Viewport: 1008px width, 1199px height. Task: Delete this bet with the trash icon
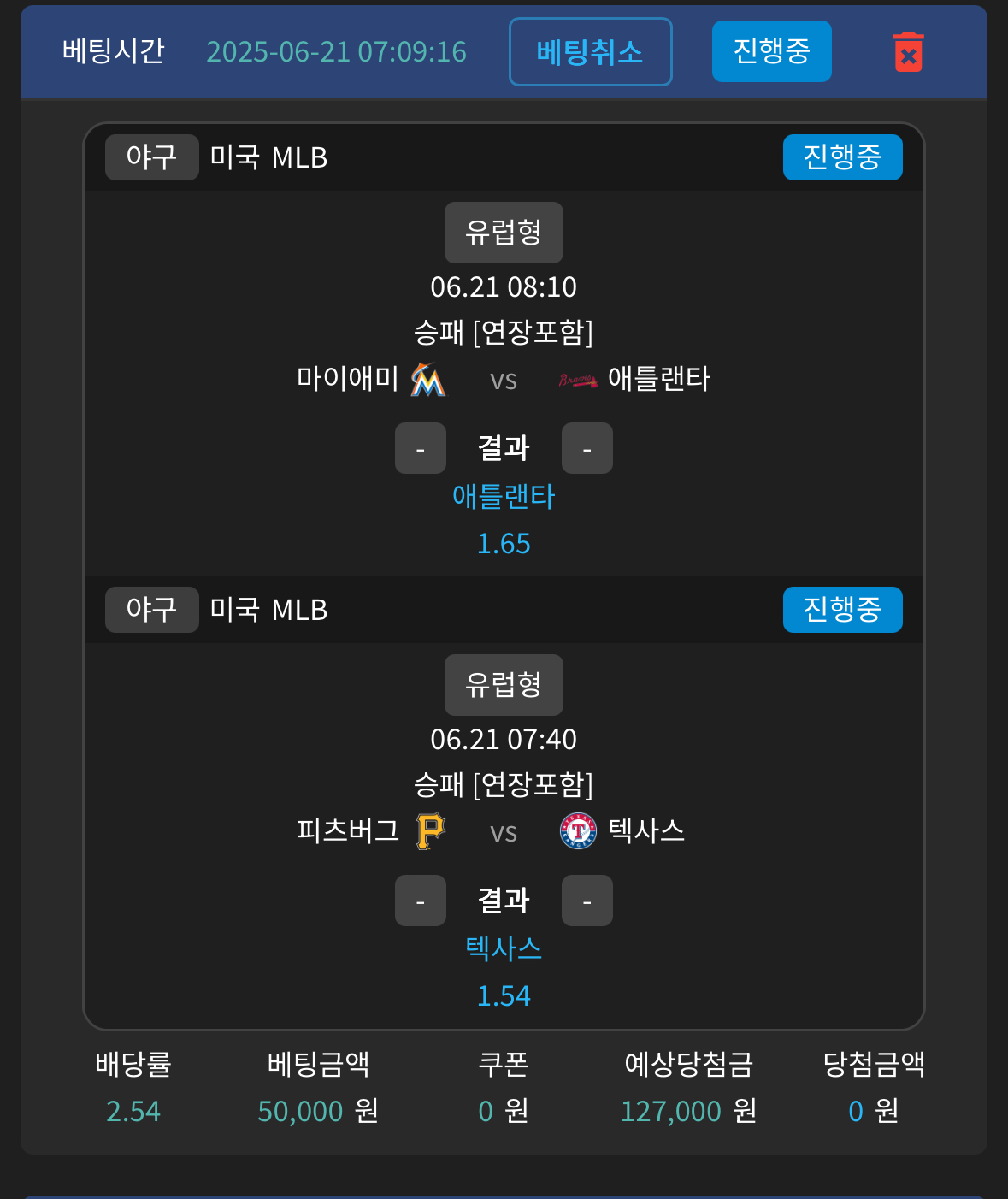coord(908,52)
